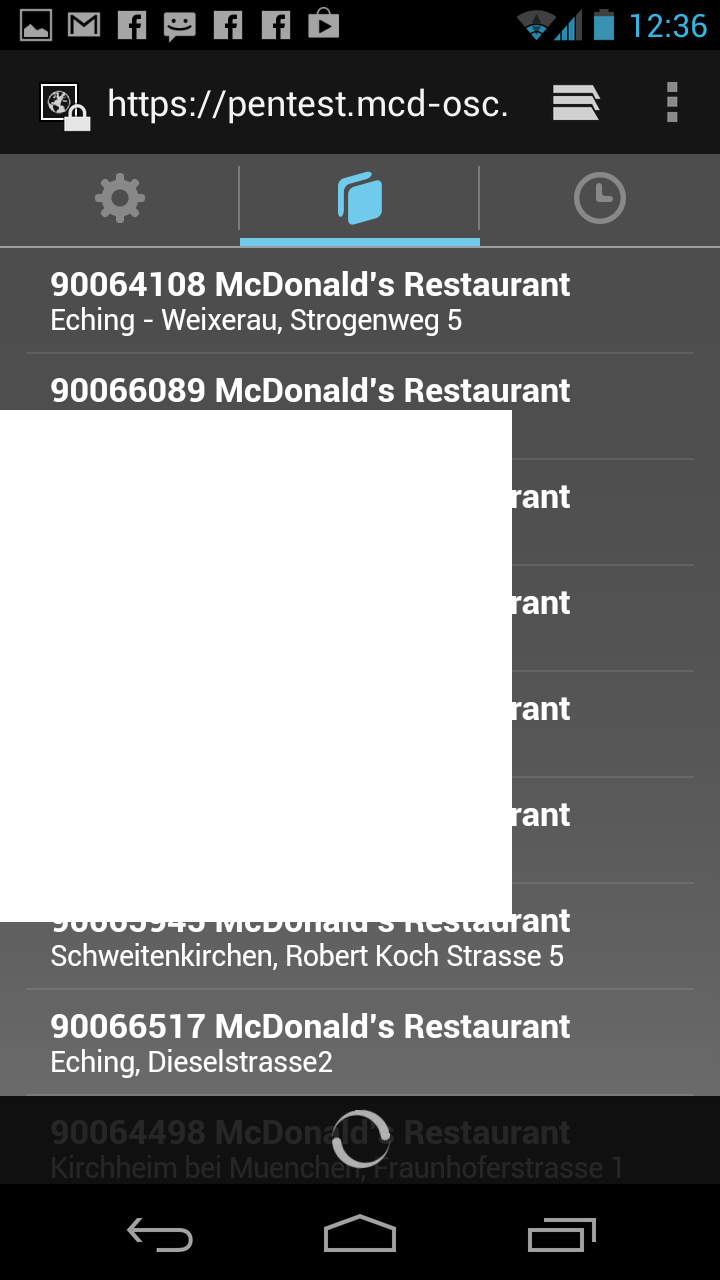
Task: Switch to the clock history tab
Action: (600, 199)
